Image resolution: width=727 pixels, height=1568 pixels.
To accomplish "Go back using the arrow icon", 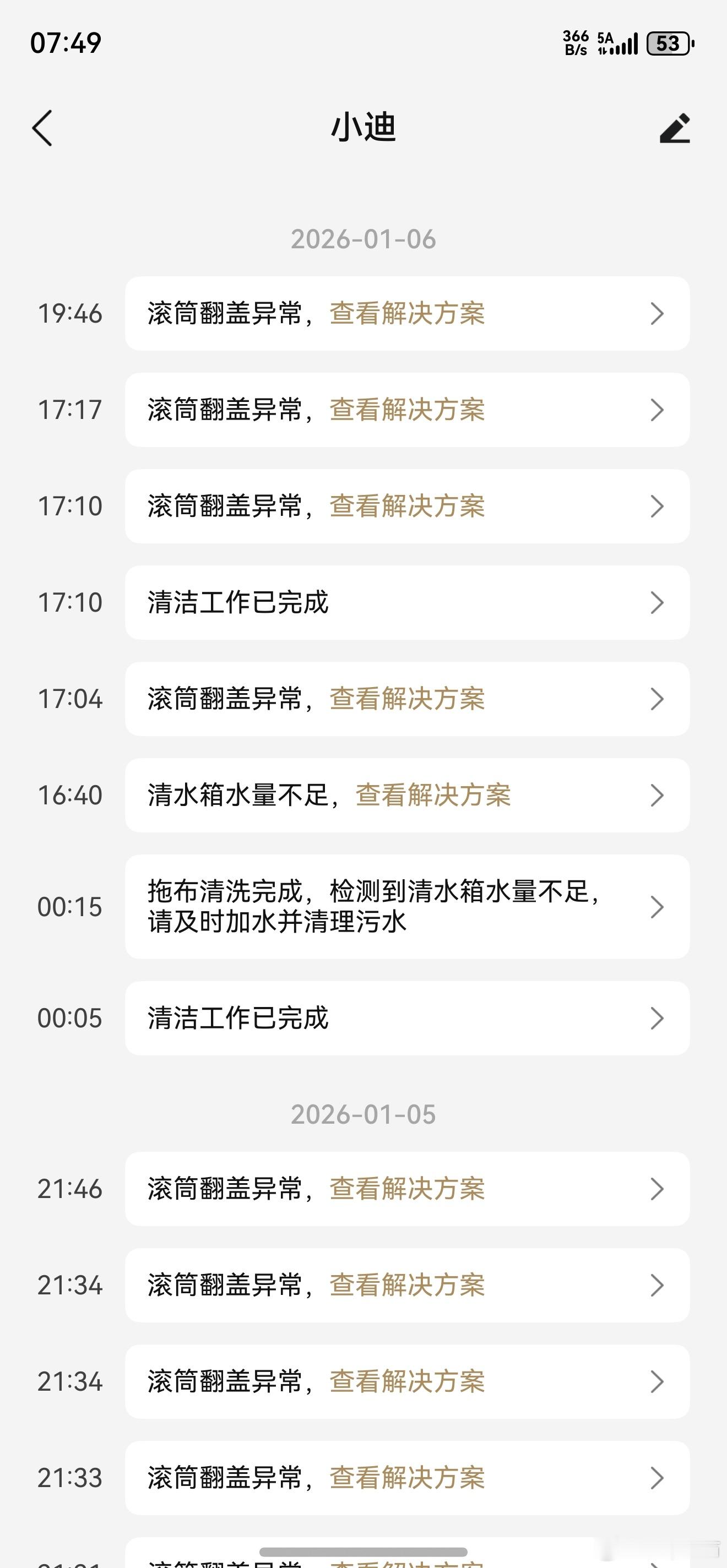I will (x=42, y=128).
